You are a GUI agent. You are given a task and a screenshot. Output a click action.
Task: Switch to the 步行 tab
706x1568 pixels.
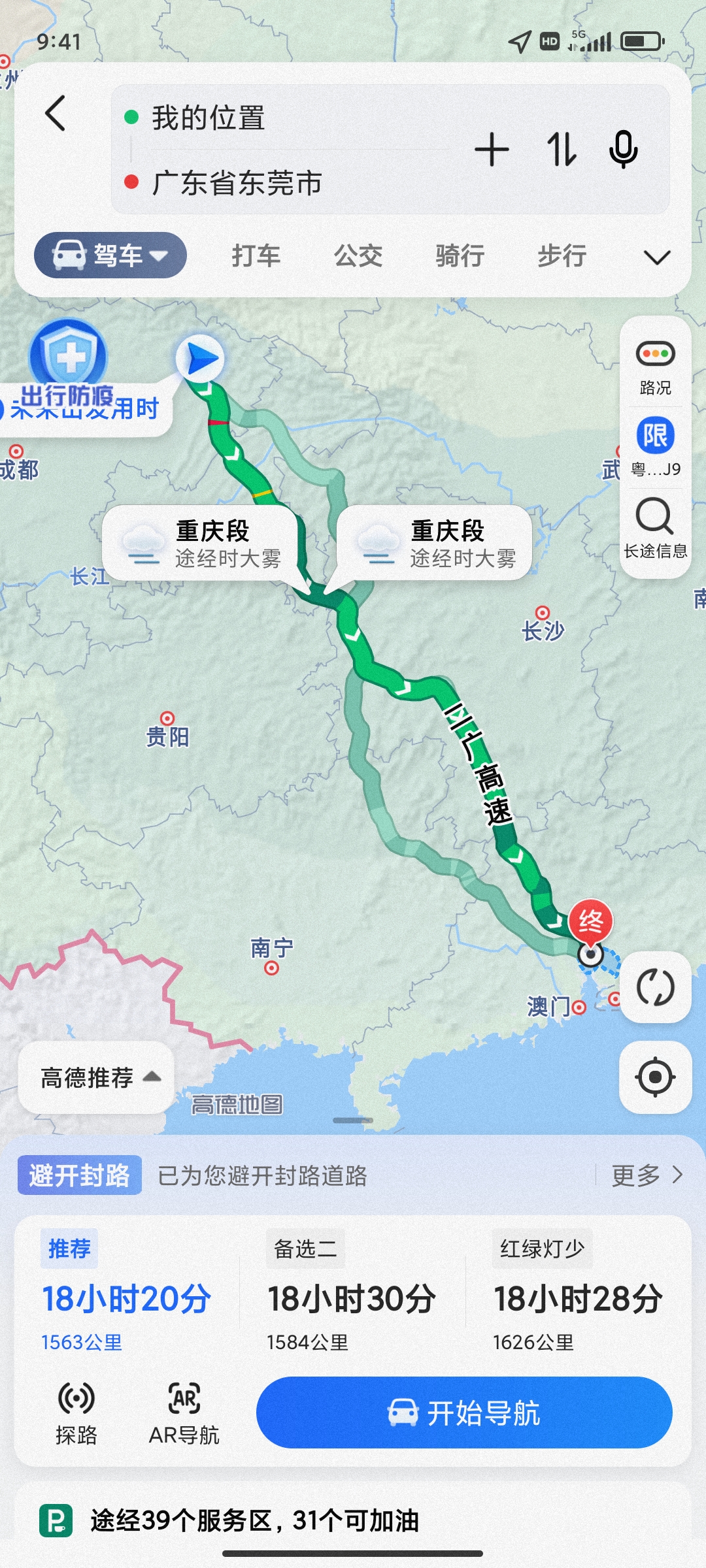pyautogui.click(x=562, y=255)
